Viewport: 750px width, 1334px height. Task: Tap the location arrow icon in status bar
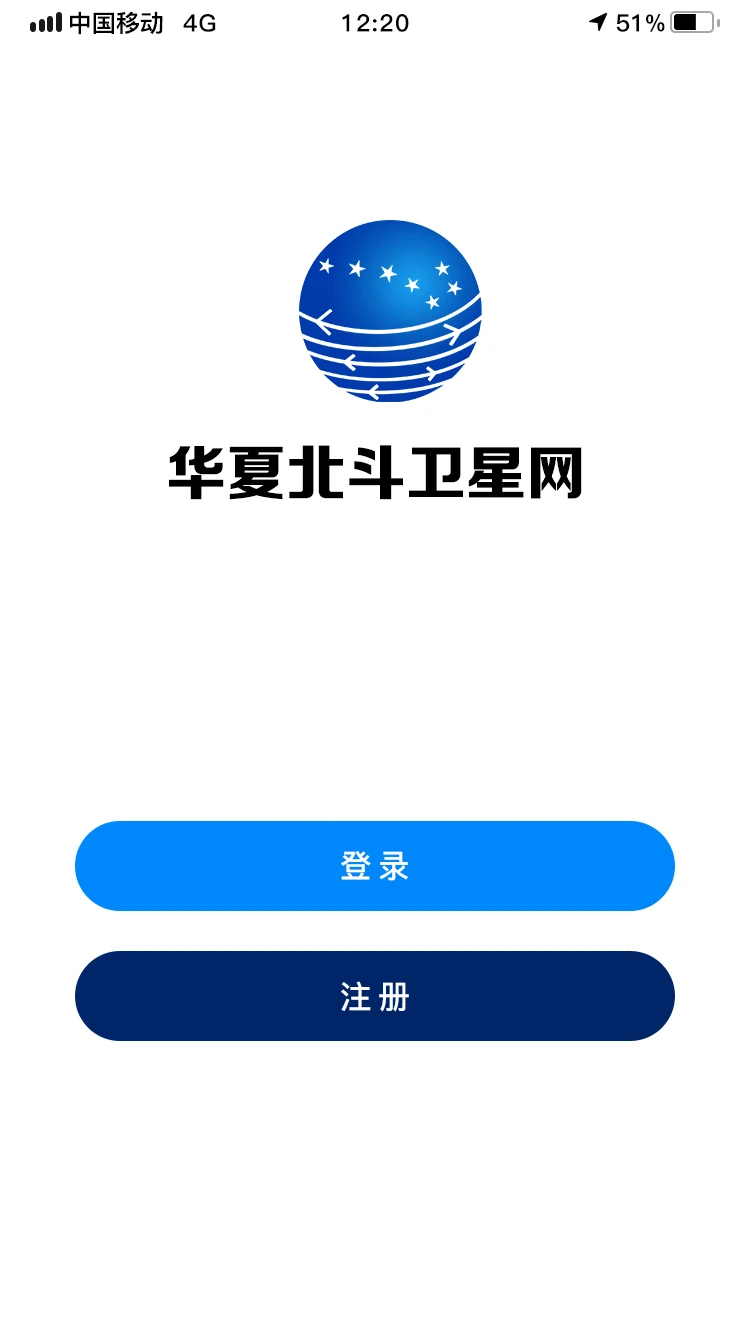pyautogui.click(x=600, y=22)
